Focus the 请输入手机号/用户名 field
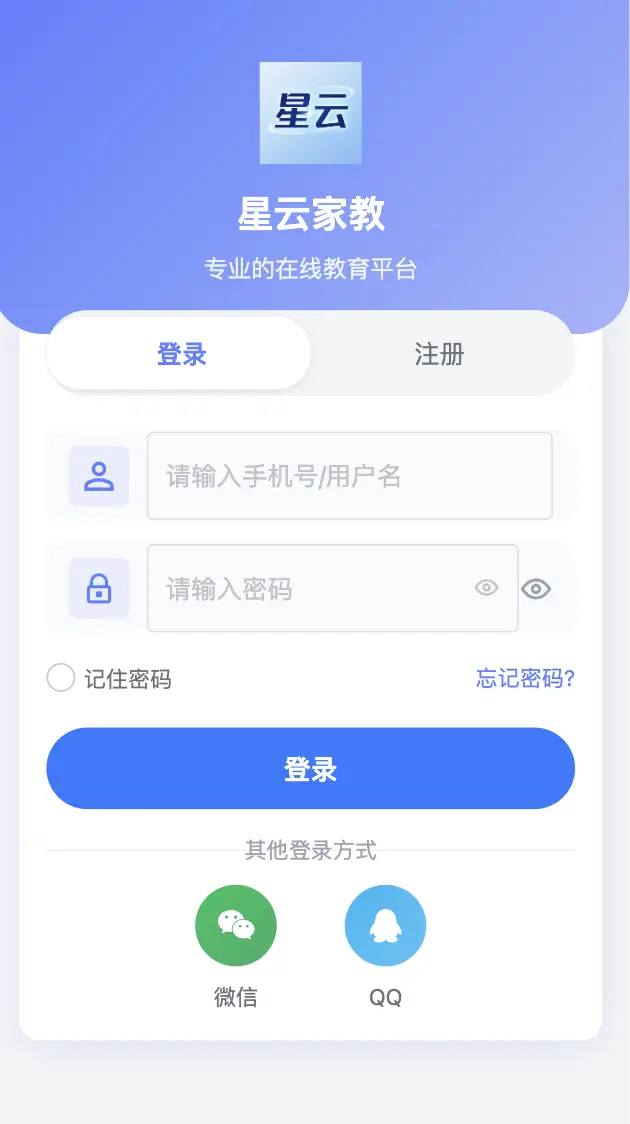630x1124 pixels. click(x=349, y=476)
